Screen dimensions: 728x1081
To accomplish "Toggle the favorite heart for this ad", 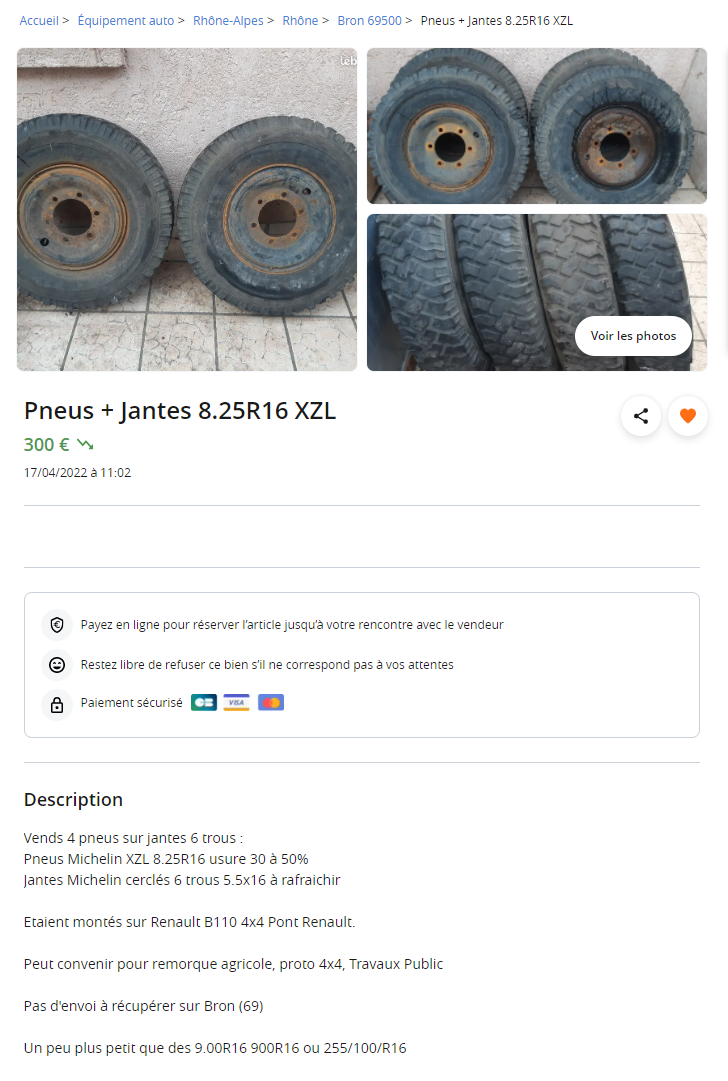I will tap(688, 416).
